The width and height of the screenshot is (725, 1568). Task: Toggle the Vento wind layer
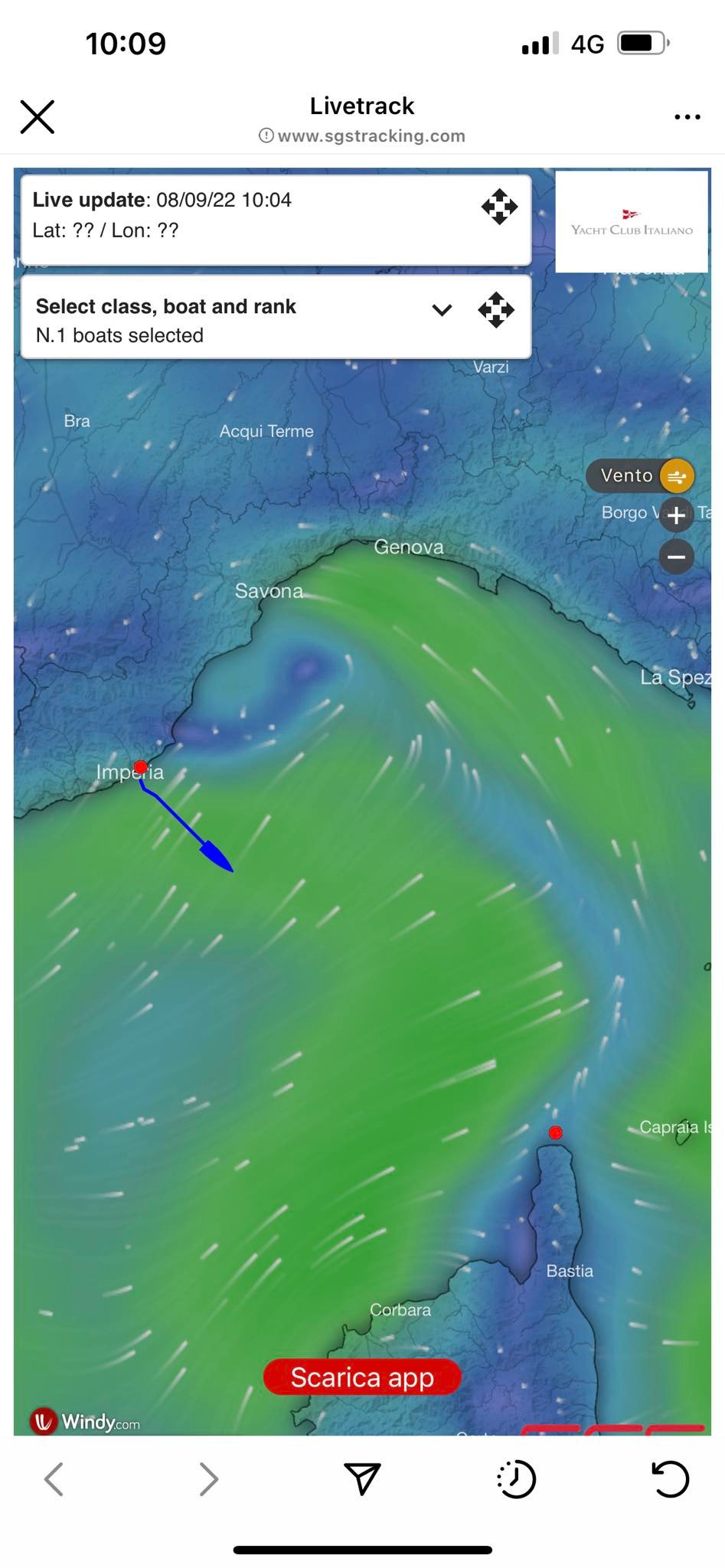[641, 475]
